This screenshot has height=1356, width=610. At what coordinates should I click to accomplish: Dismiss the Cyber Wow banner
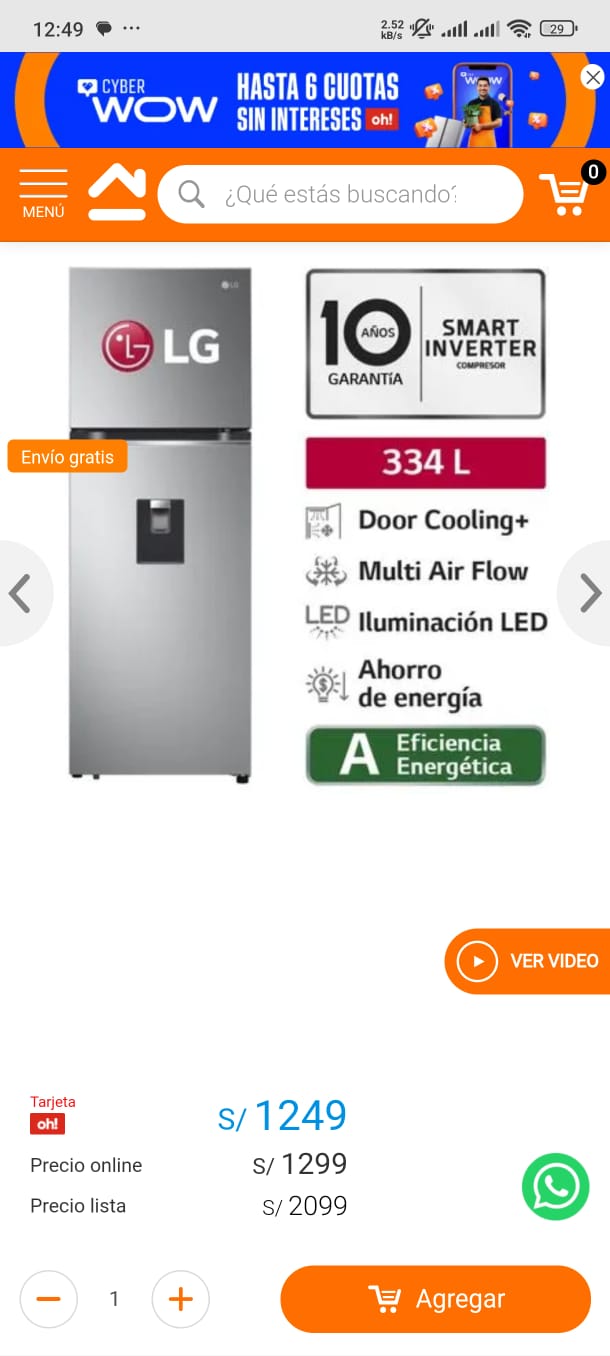[x=593, y=76]
